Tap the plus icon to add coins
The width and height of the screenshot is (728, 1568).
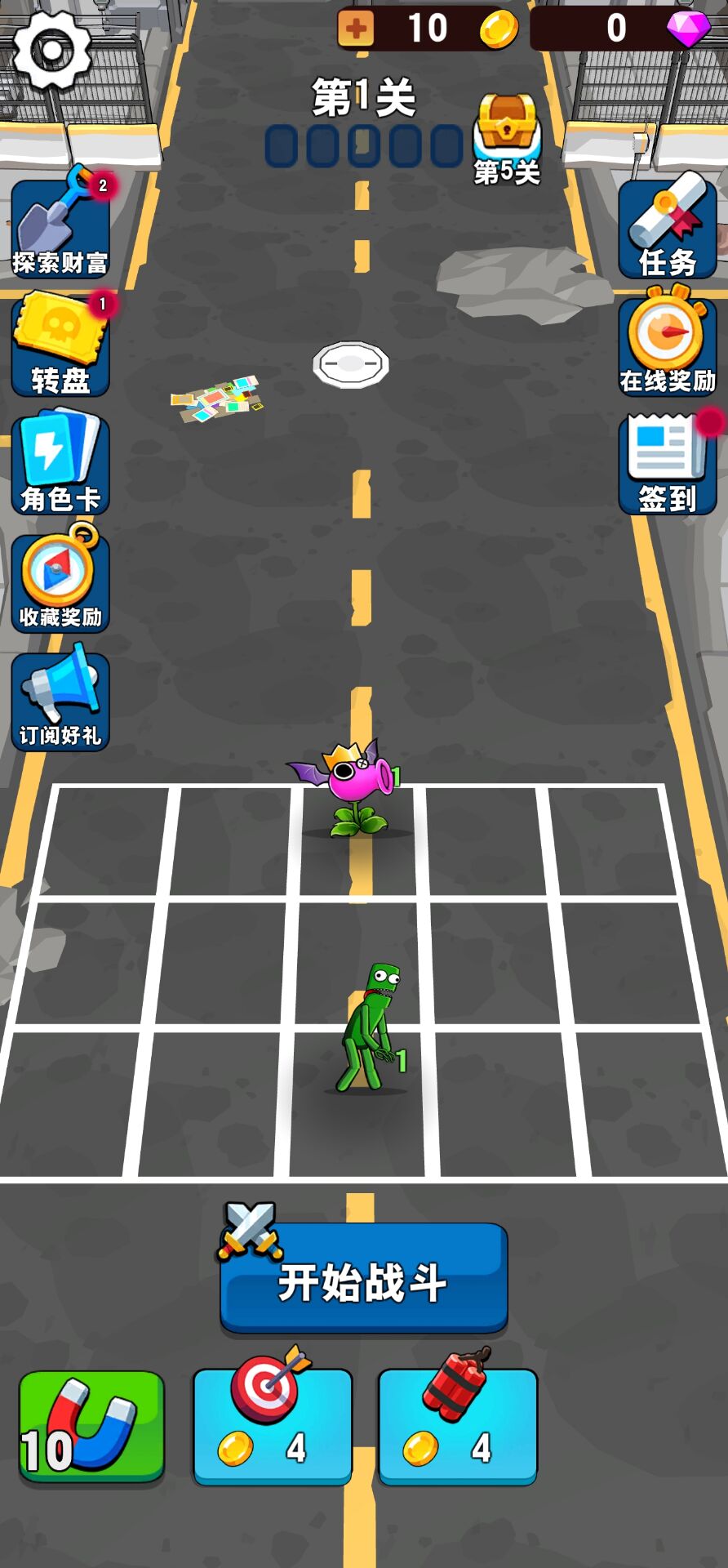click(357, 29)
